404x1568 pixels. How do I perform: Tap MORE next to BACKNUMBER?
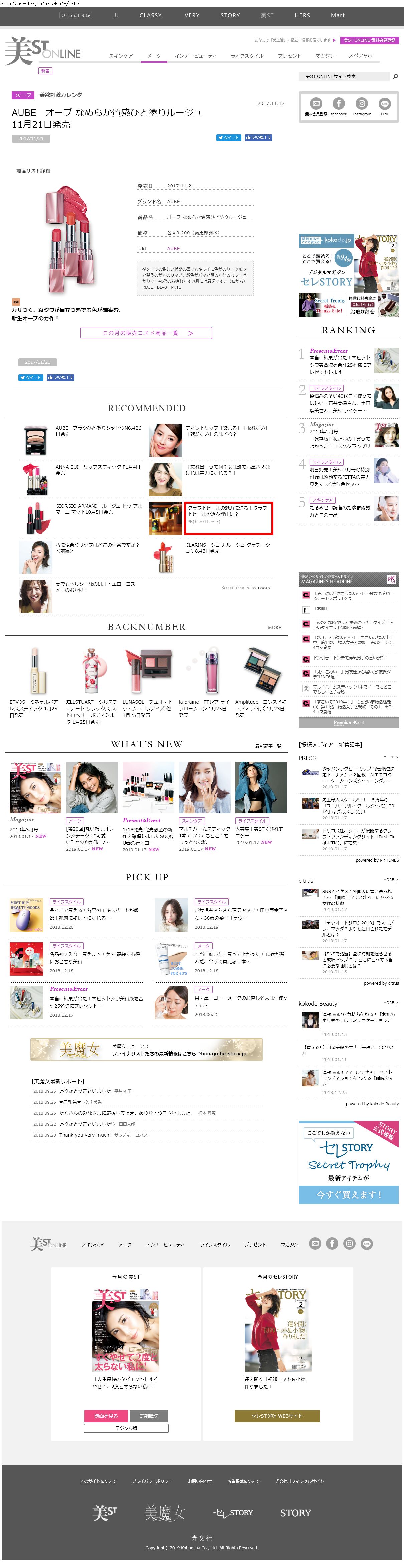coord(274,627)
